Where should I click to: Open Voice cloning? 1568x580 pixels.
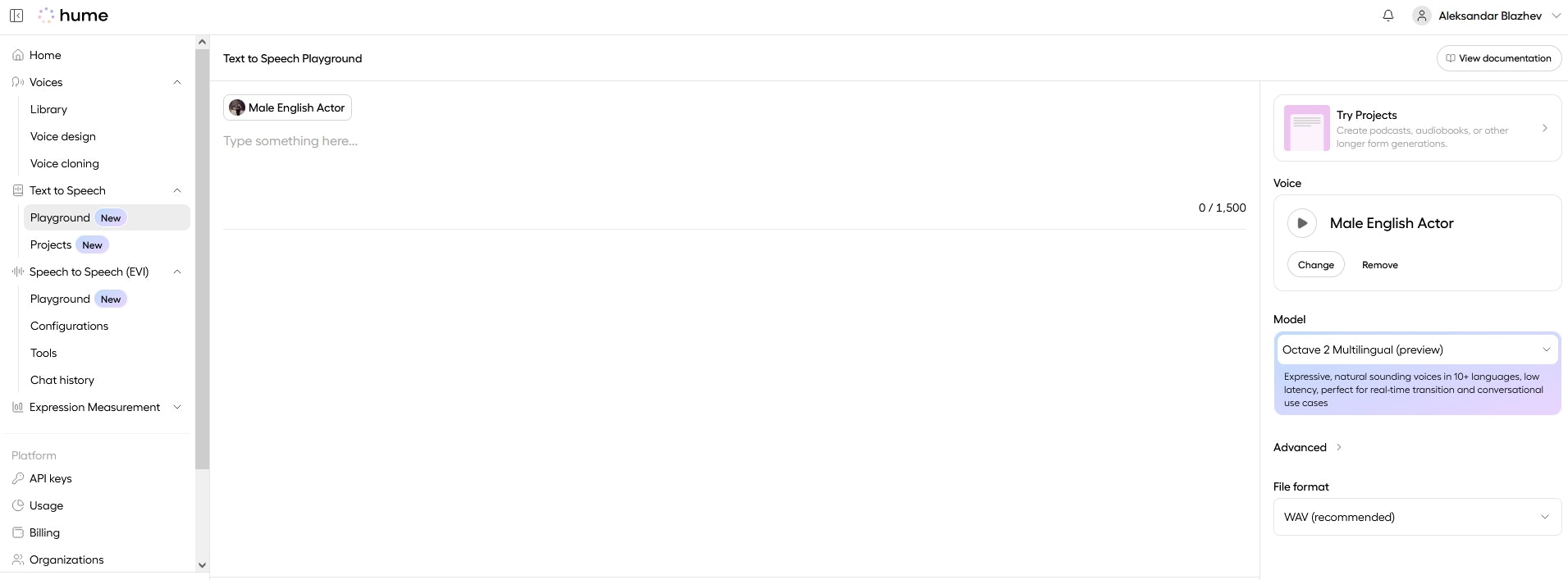point(65,163)
